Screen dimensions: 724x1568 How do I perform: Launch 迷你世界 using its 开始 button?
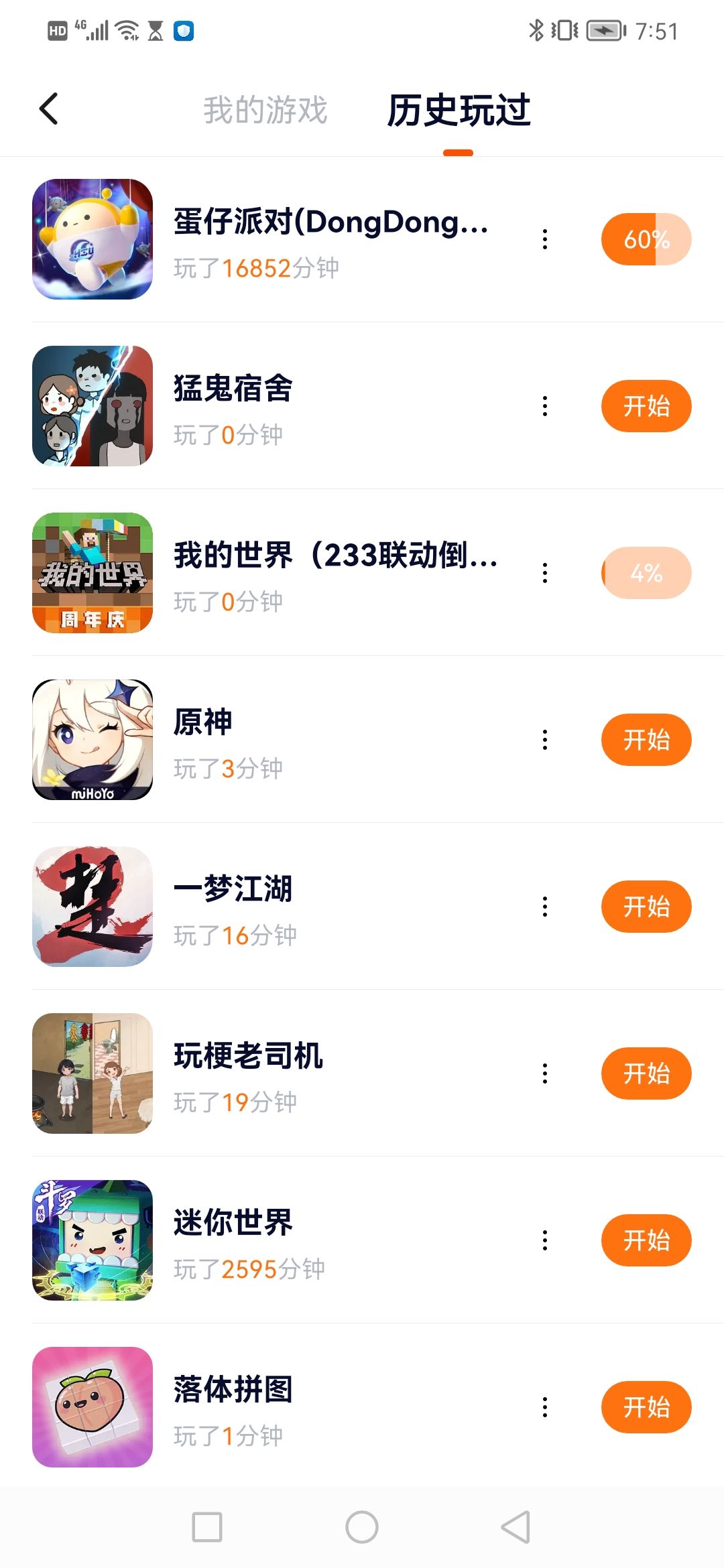[x=646, y=1240]
